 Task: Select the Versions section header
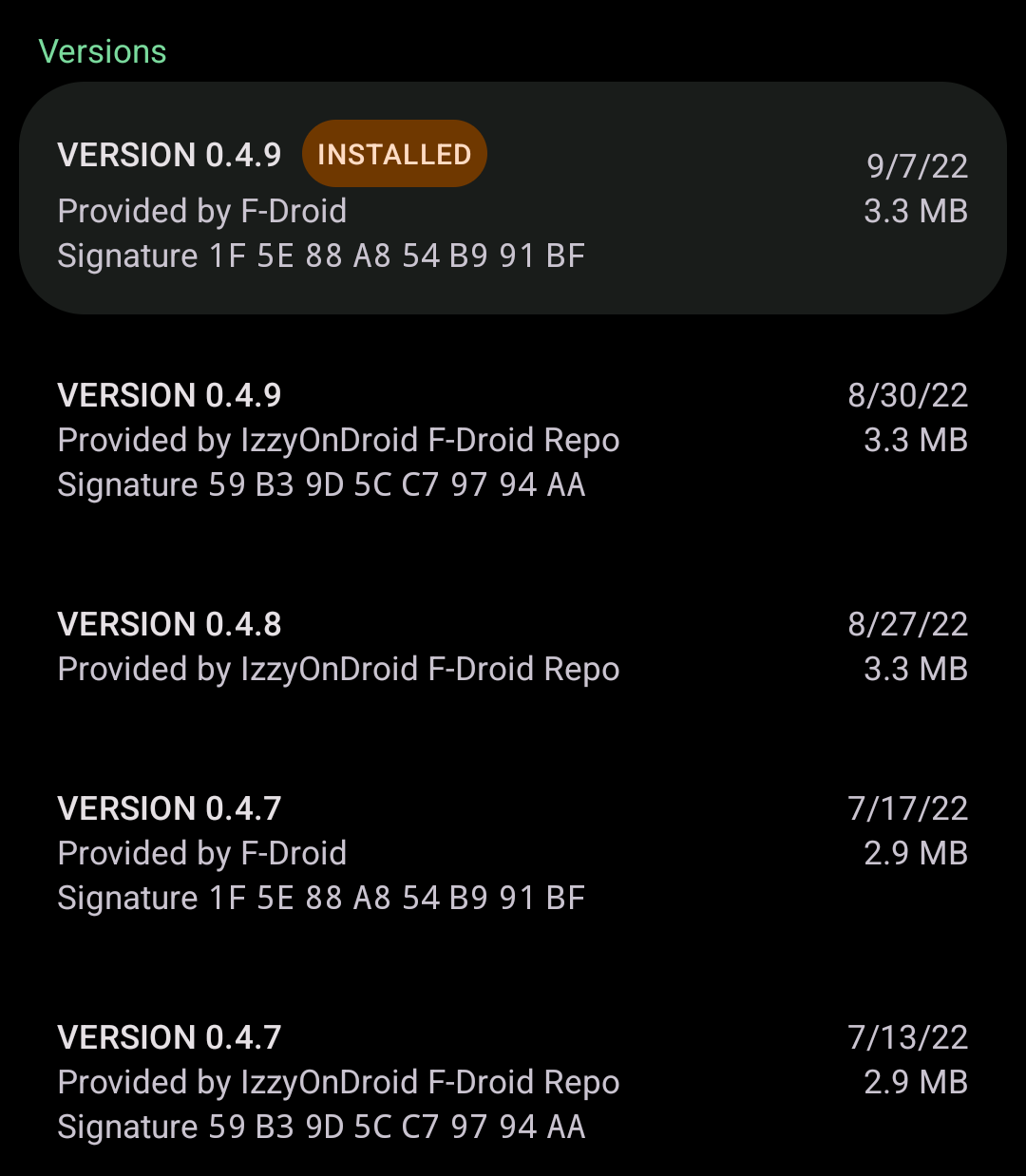104,51
